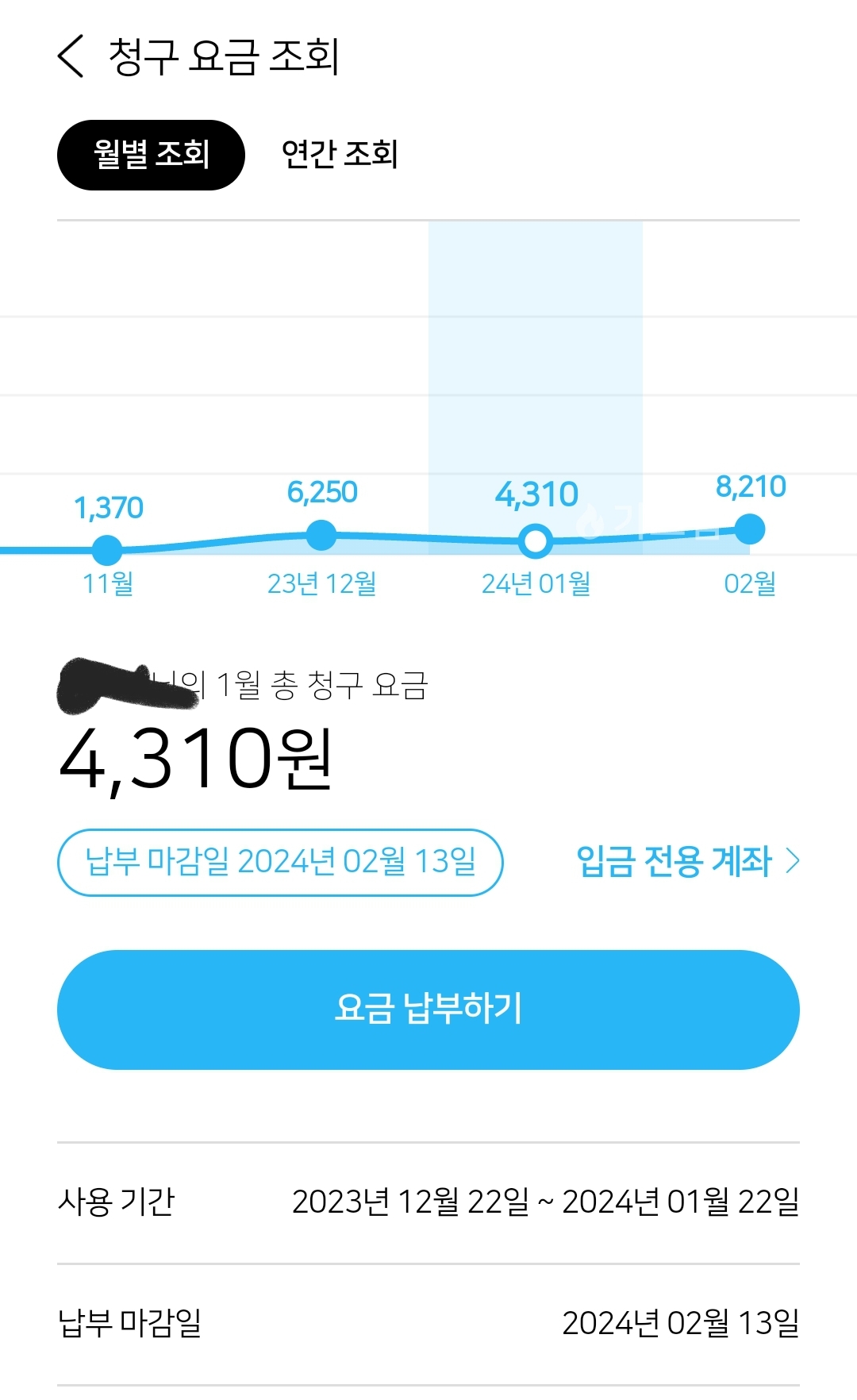The height and width of the screenshot is (1400, 857).
Task: Select the 23년 12월 bill point
Action: coord(321,536)
